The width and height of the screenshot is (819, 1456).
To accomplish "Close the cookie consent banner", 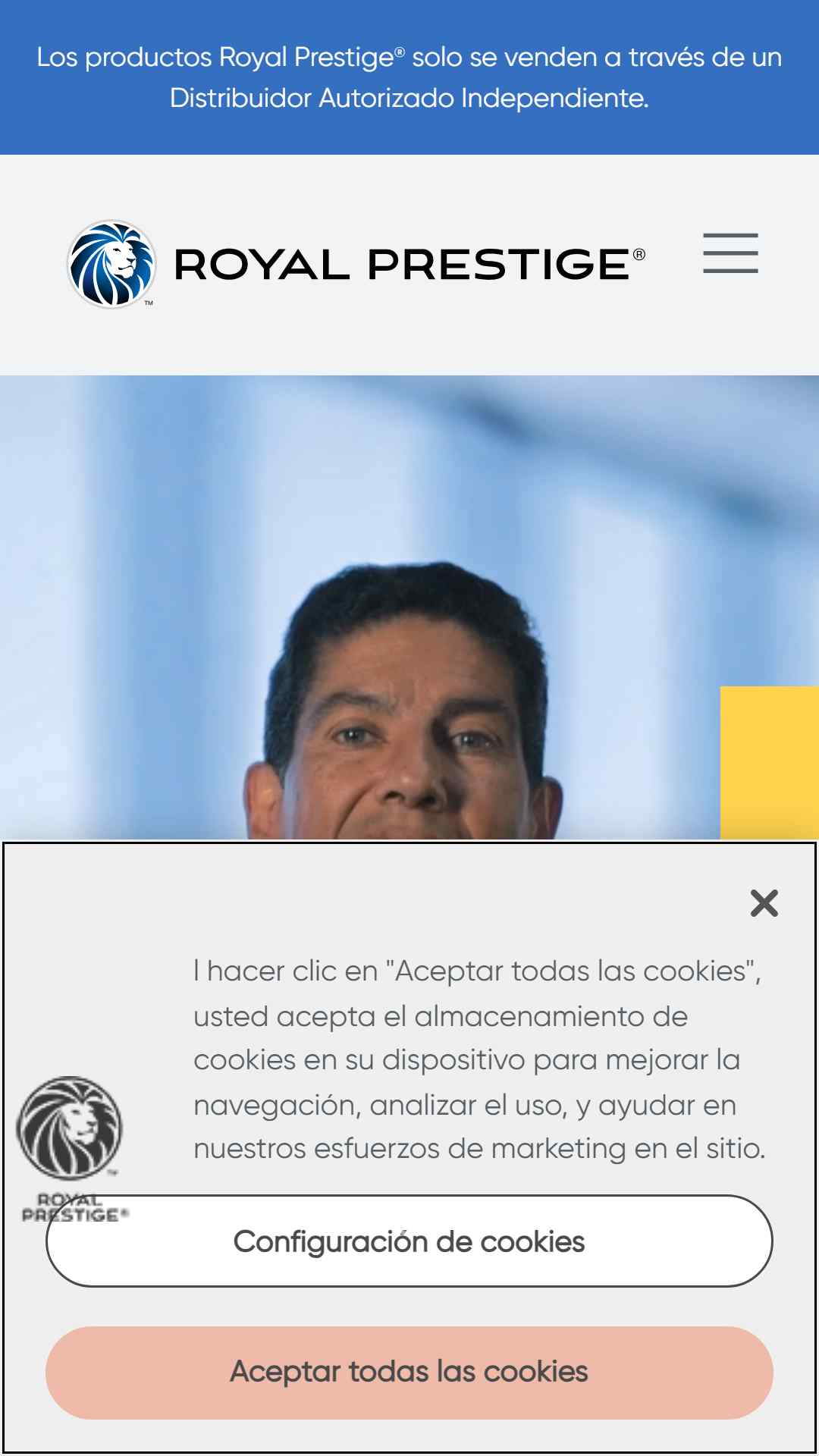I will click(764, 903).
